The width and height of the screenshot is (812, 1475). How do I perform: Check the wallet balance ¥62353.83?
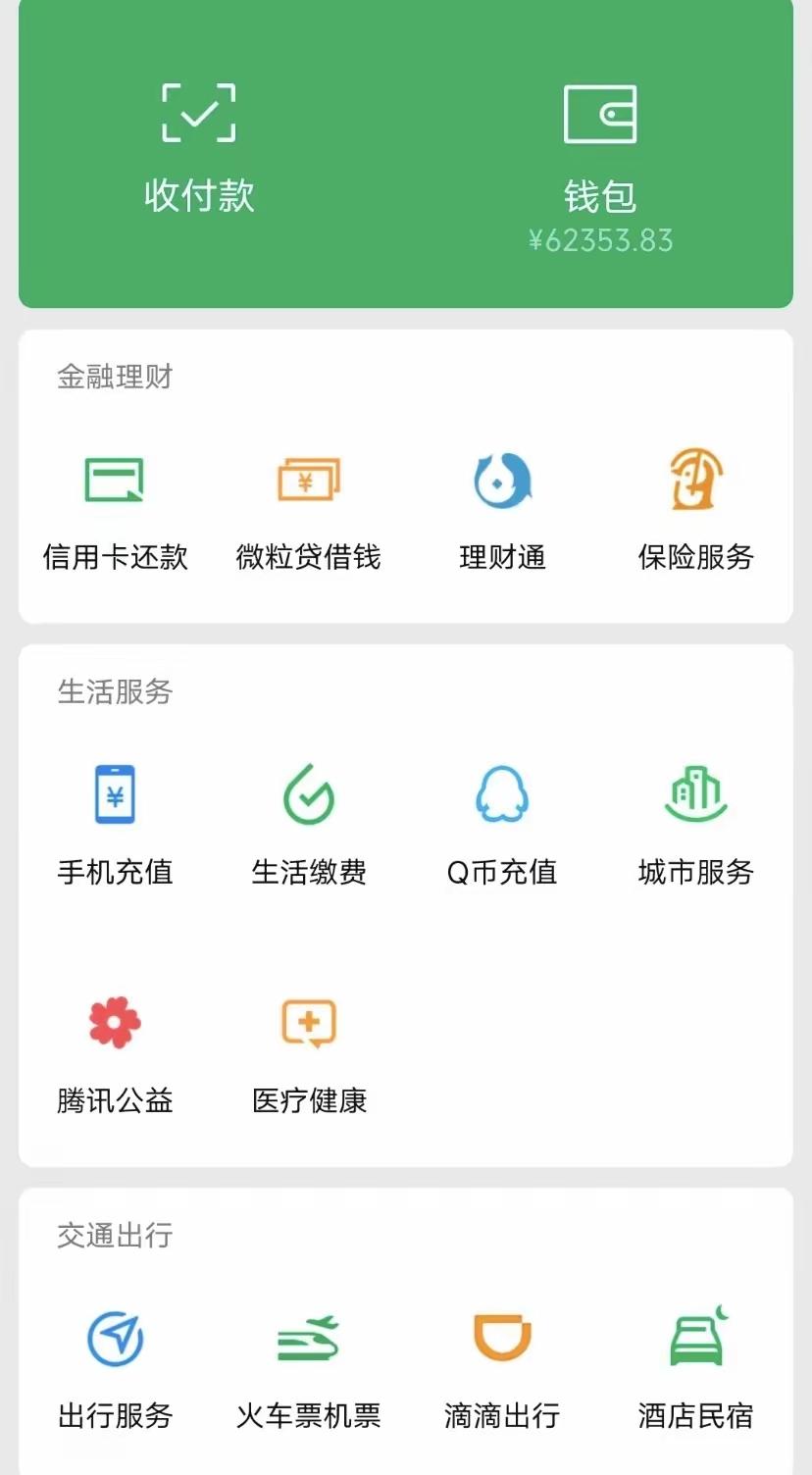(x=600, y=239)
